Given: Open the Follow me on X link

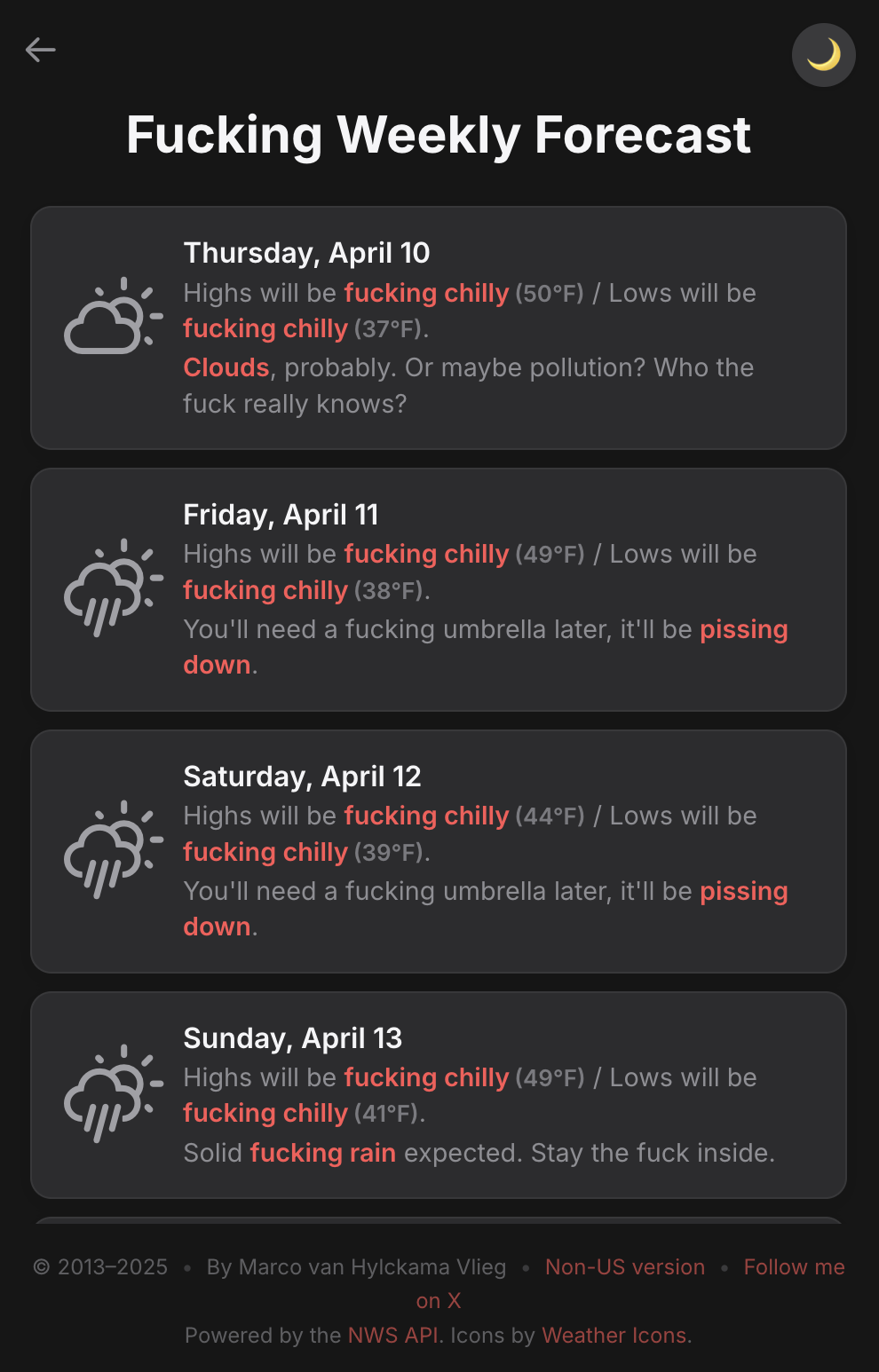Looking at the screenshot, I should (x=794, y=1267).
